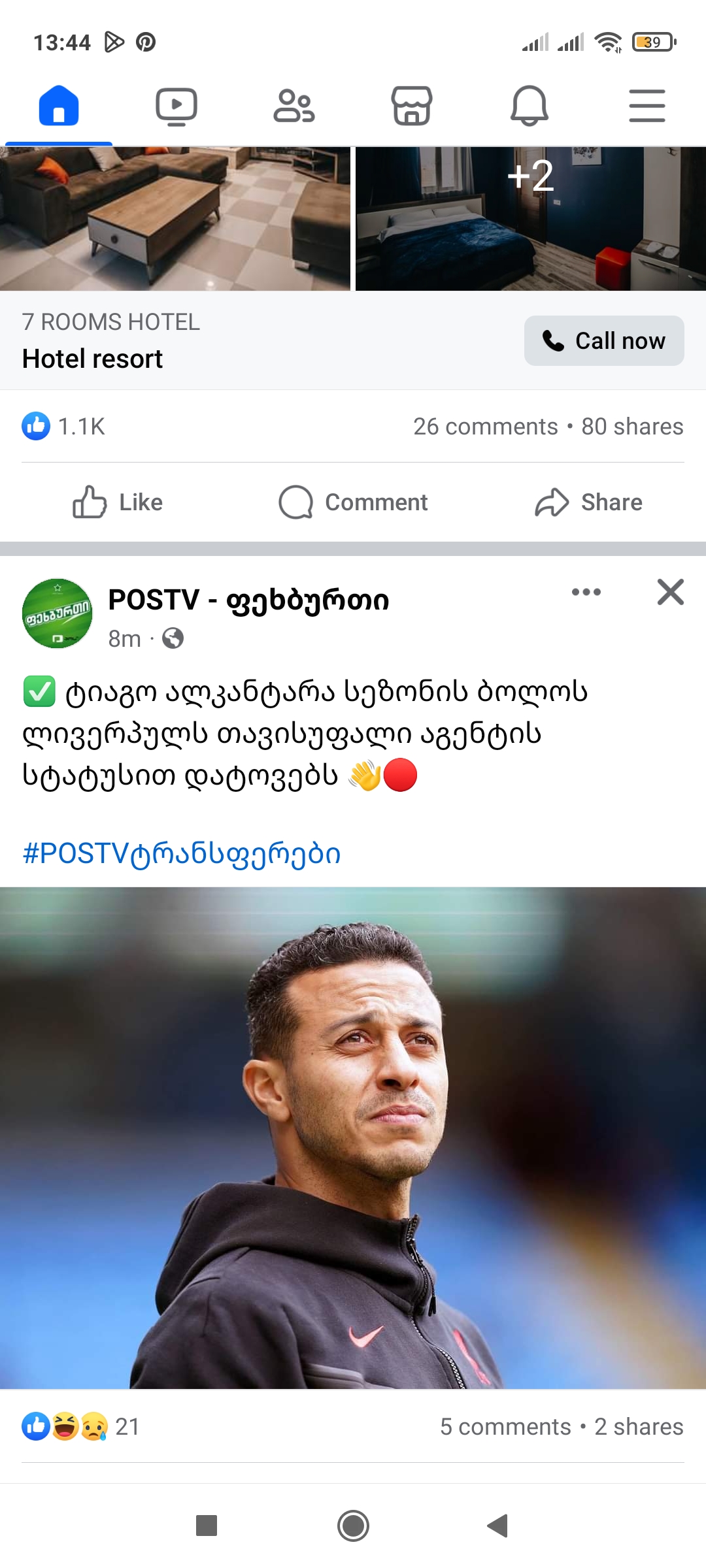View 26 comments on the hotel post
The width and height of the screenshot is (706, 1568).
pos(485,427)
